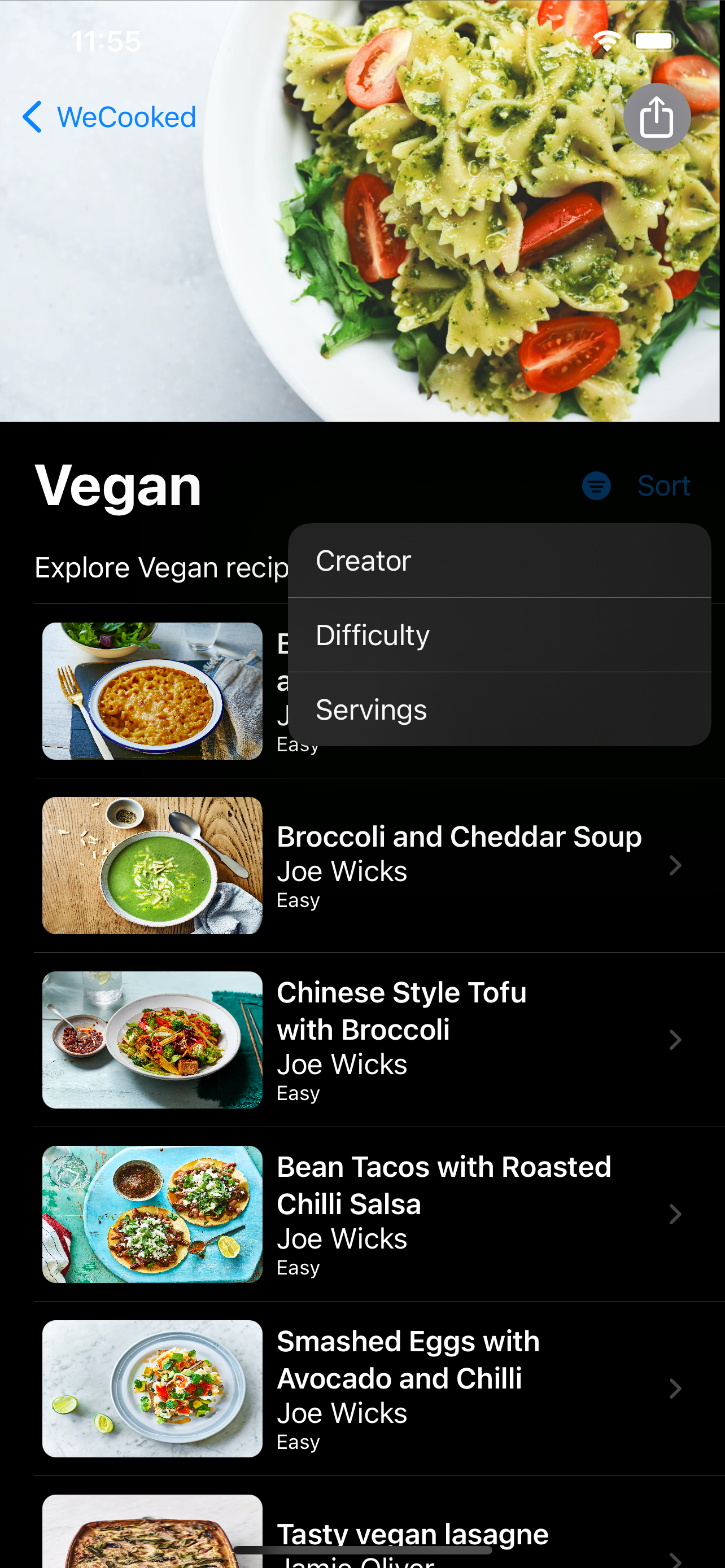
Task: Open Smashed Eggs with Avocado and Chilli
Action: (x=365, y=1389)
